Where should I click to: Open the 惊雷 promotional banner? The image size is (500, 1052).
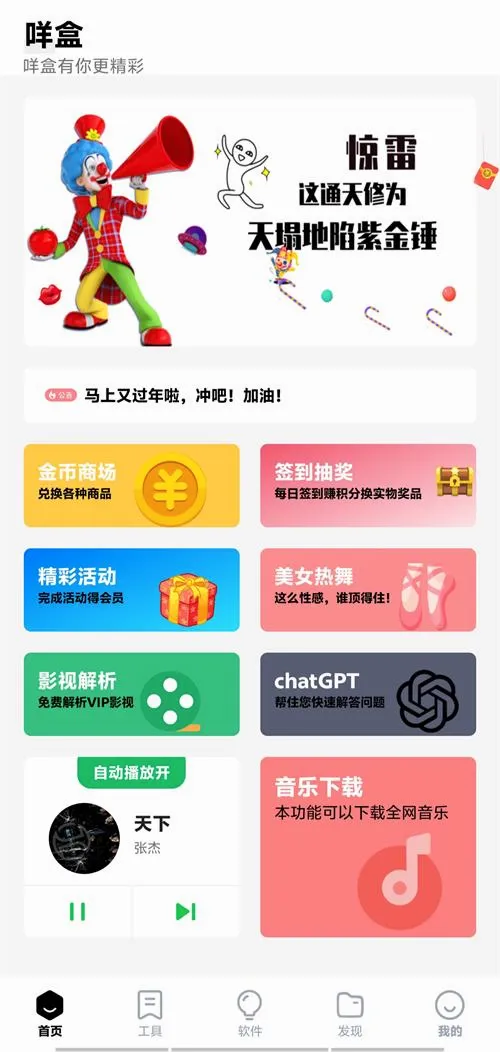250,221
